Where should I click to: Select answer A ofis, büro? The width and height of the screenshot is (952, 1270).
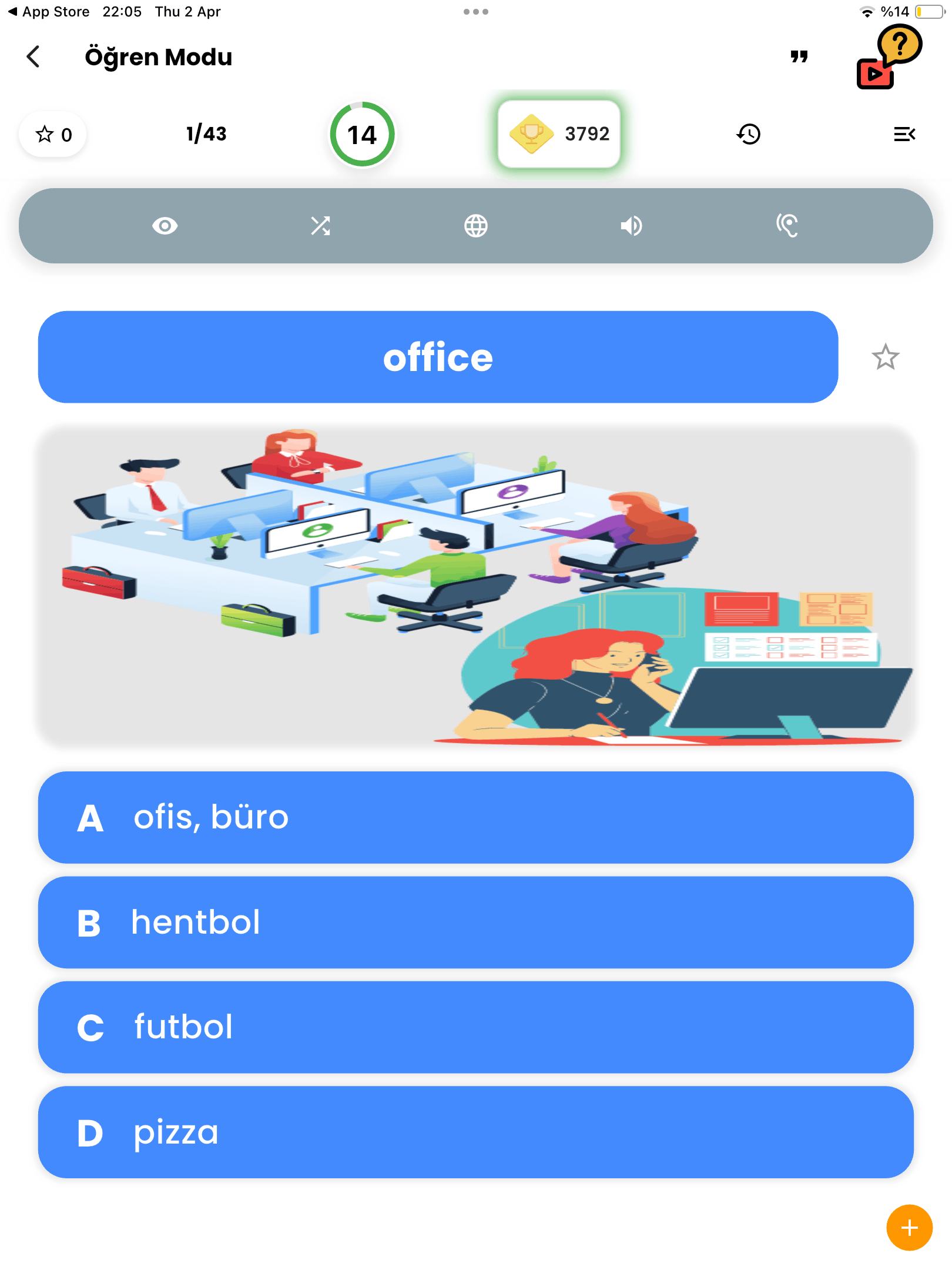click(x=475, y=817)
